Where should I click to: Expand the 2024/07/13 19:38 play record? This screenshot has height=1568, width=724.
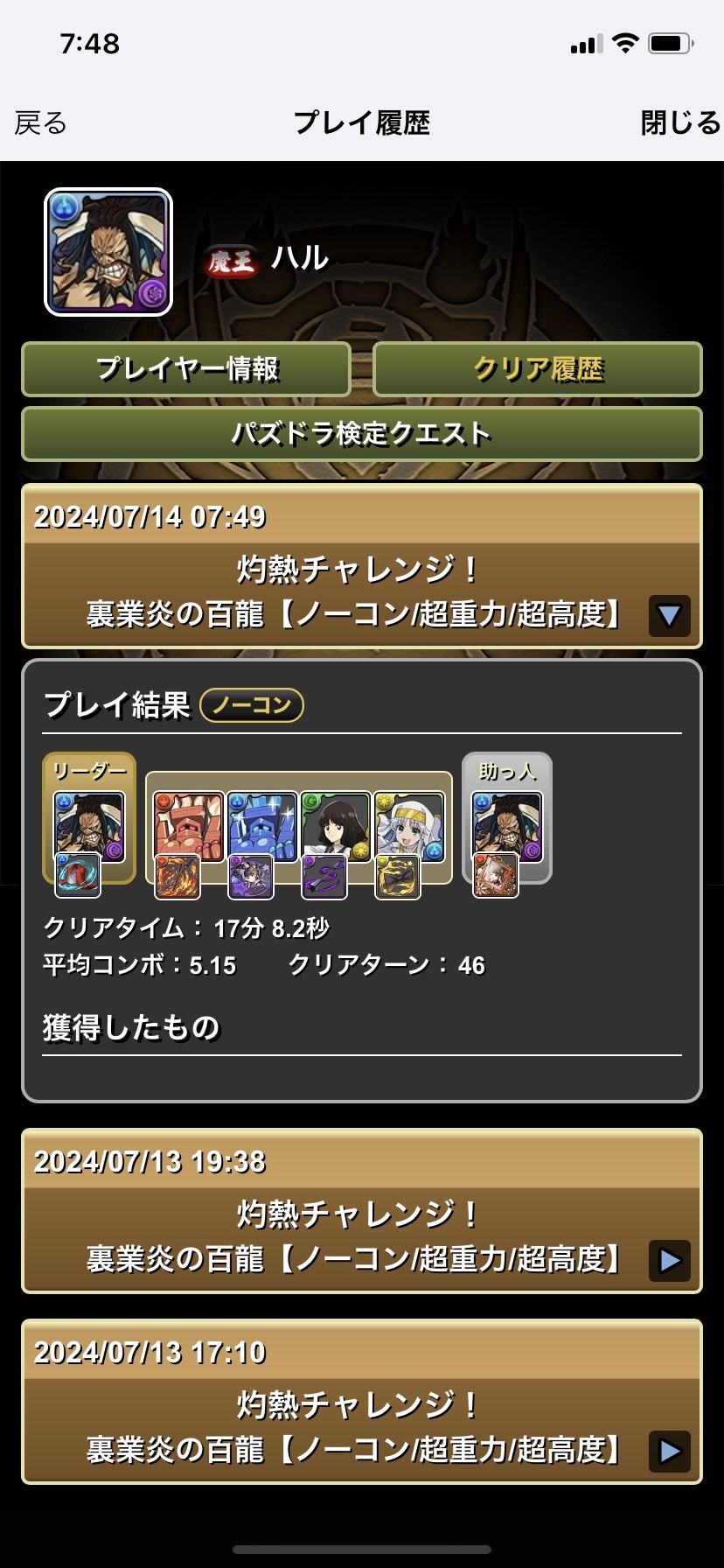pos(669,1260)
